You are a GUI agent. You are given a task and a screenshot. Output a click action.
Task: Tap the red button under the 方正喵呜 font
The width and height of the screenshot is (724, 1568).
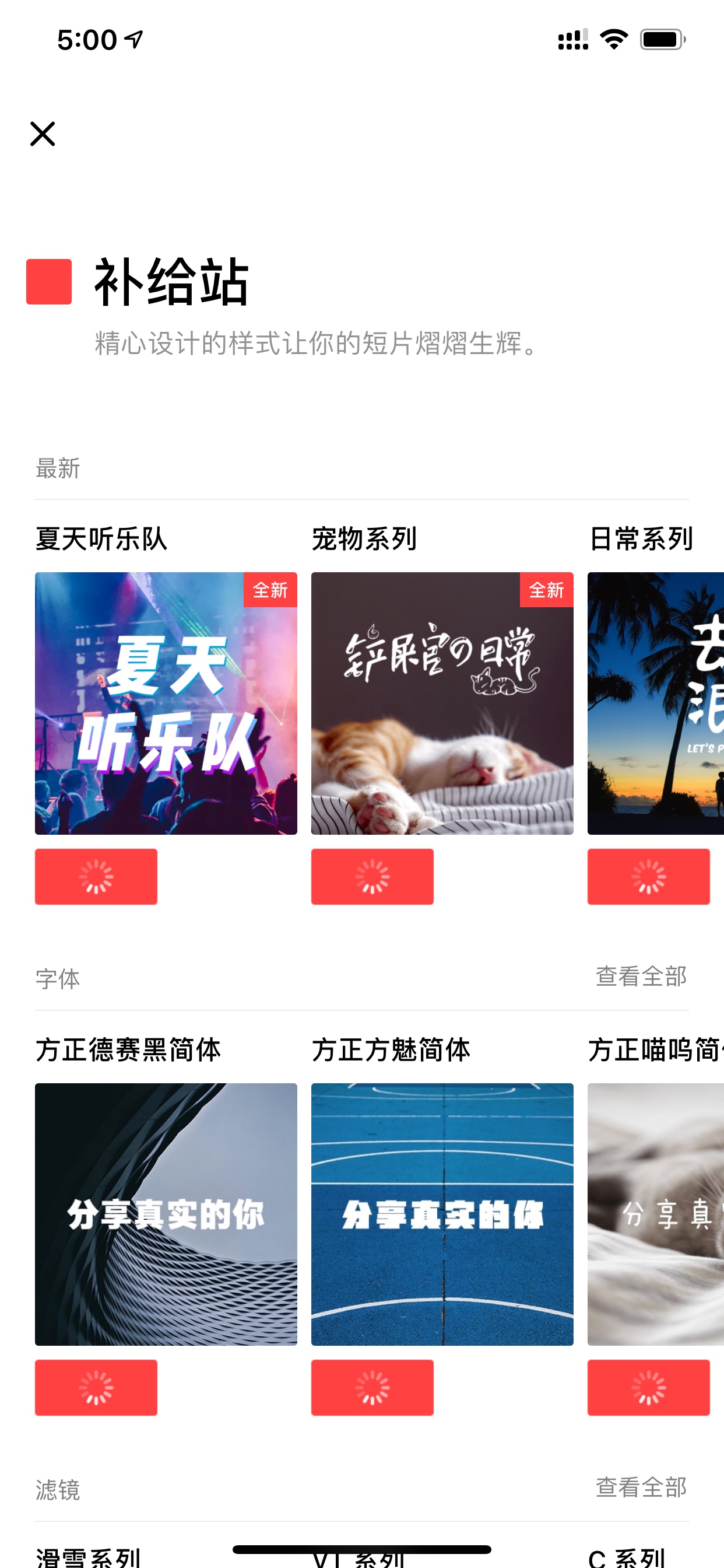point(649,1387)
